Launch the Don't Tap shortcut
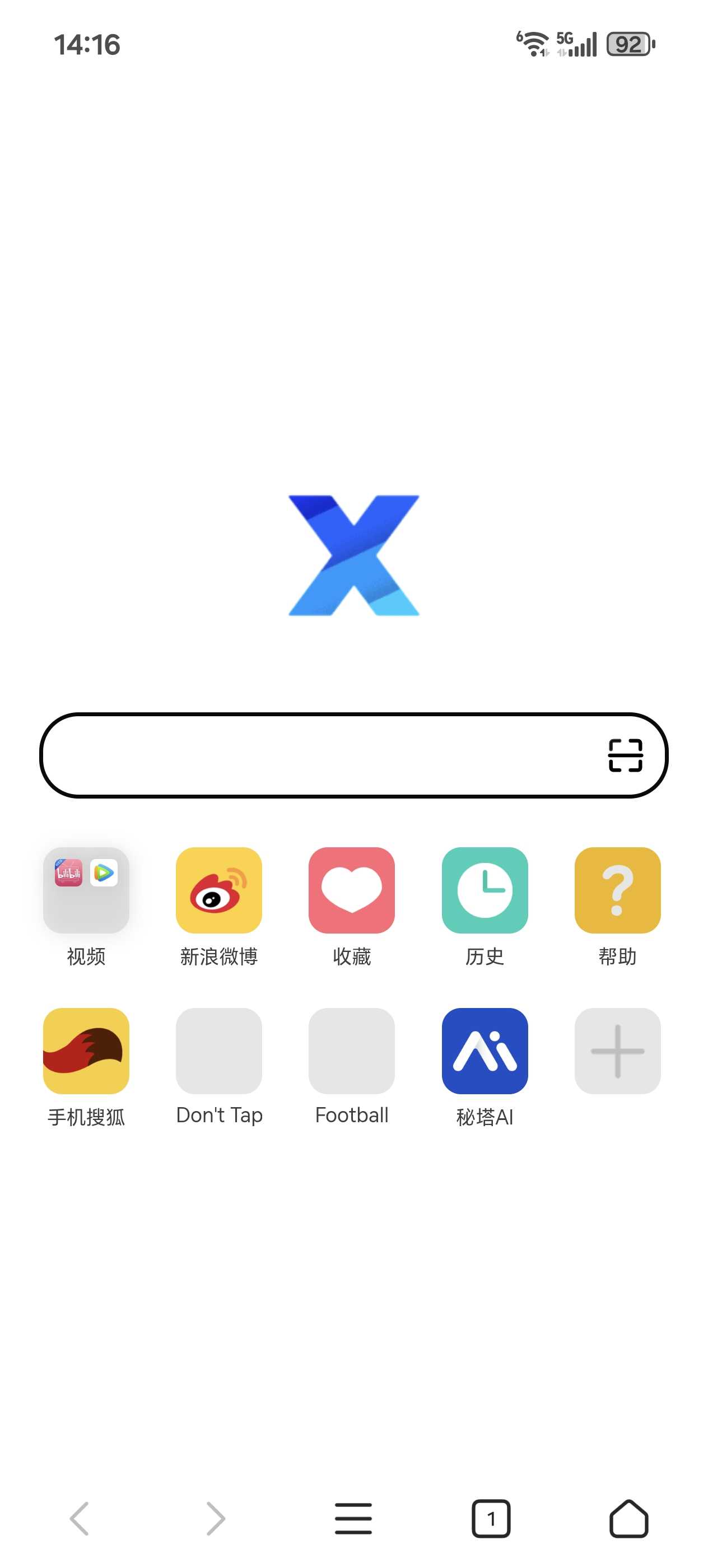This screenshot has width=708, height=1568. point(218,1051)
